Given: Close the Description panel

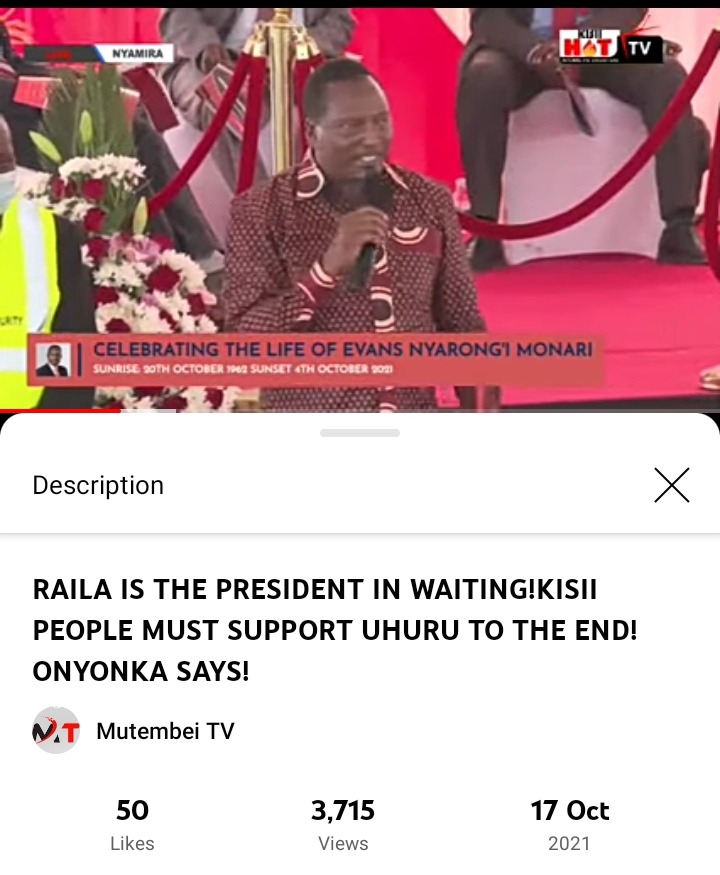Looking at the screenshot, I should 671,485.
